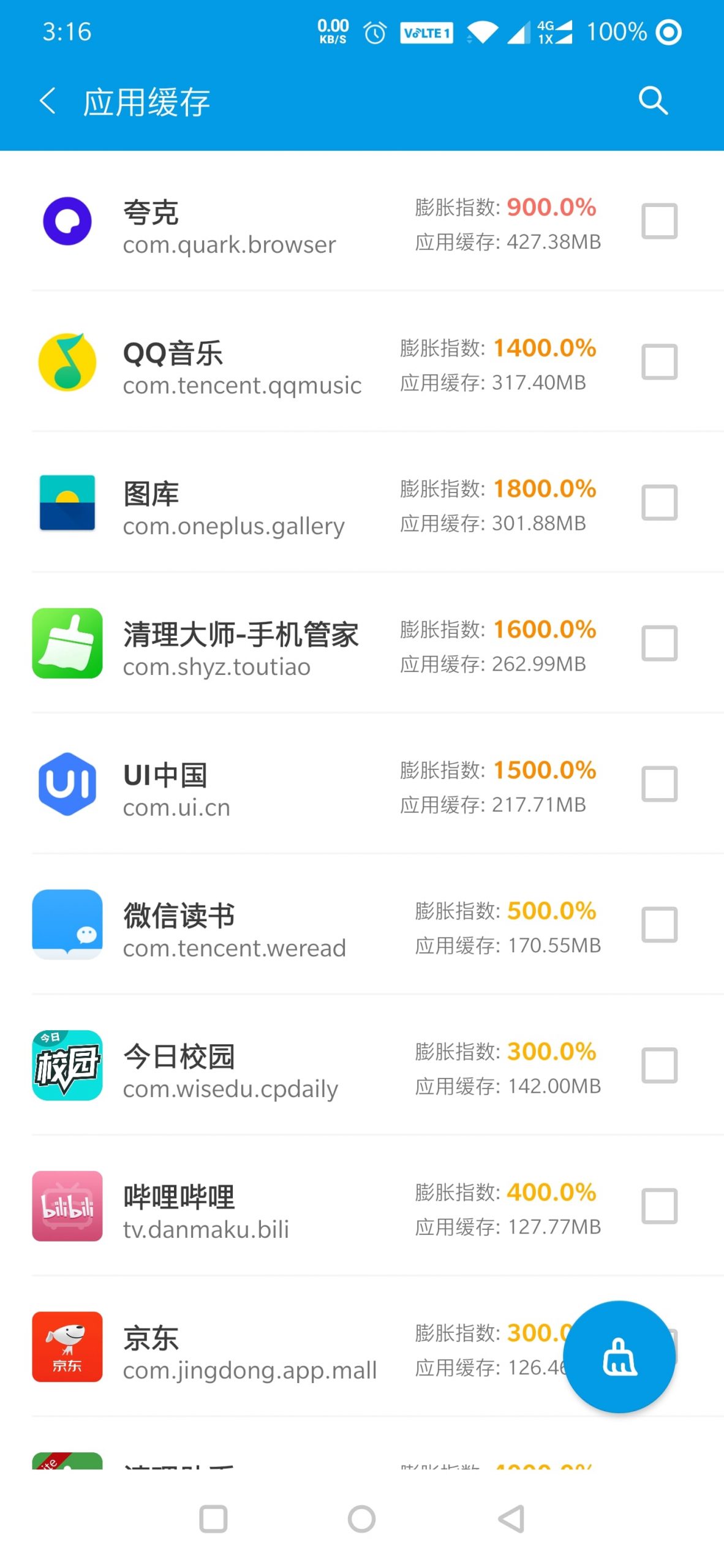Check the box next to QQ音乐

[x=659, y=362]
